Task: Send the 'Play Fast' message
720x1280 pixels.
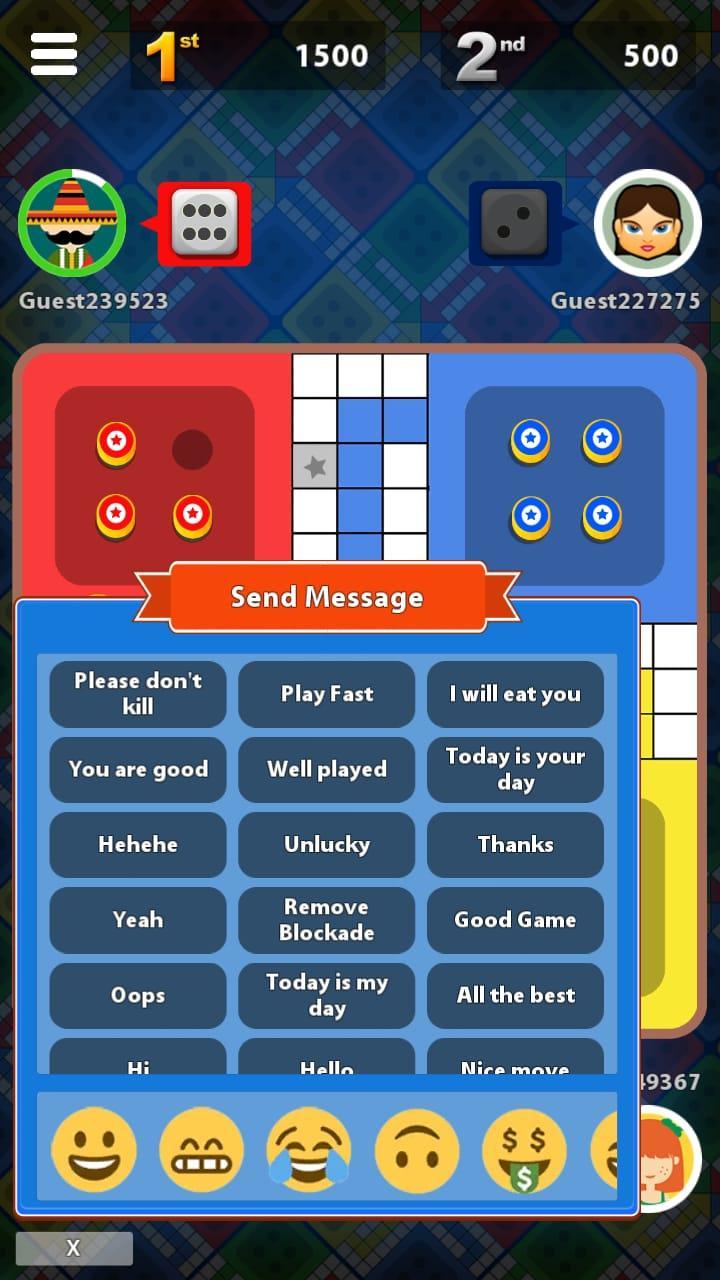Action: [x=327, y=693]
